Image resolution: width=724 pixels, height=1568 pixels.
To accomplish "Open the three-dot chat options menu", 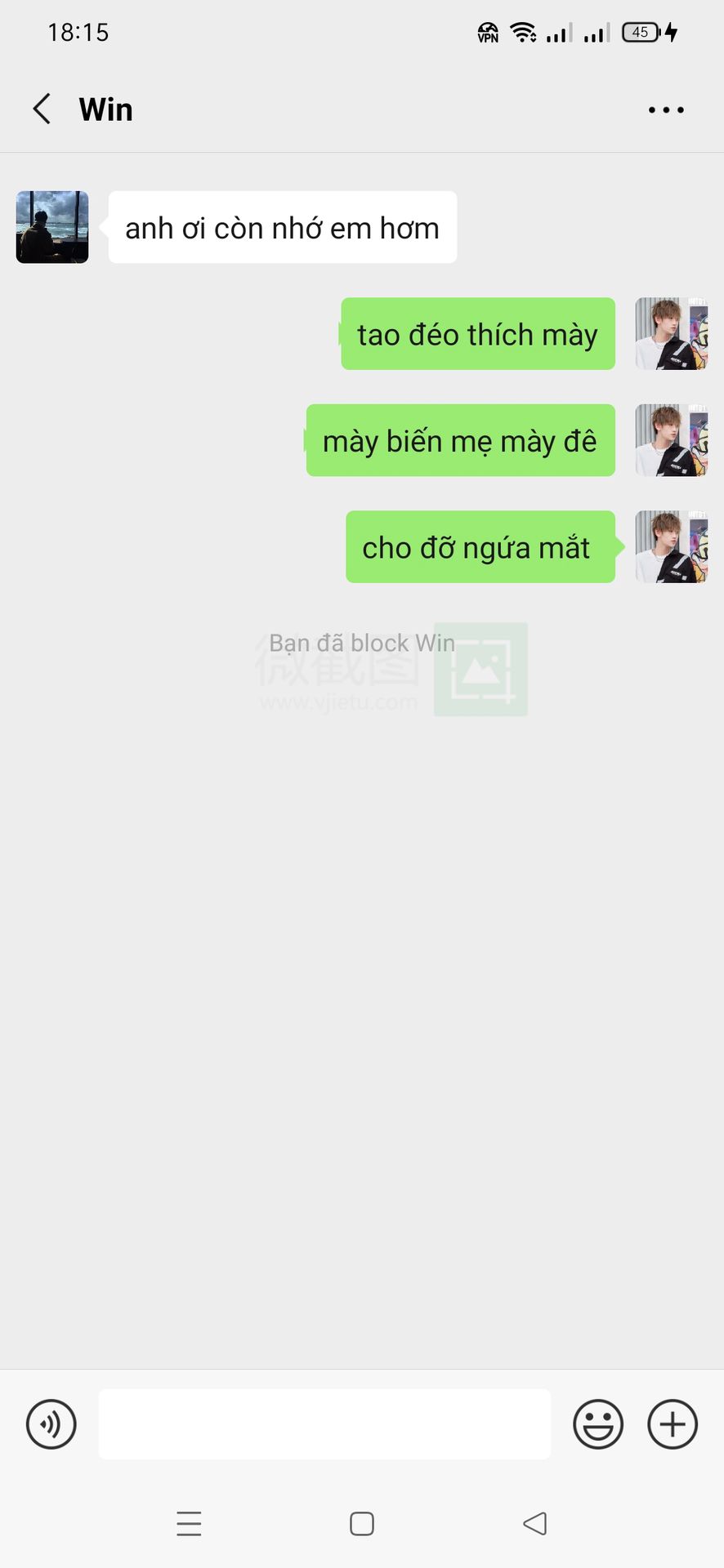I will point(666,109).
